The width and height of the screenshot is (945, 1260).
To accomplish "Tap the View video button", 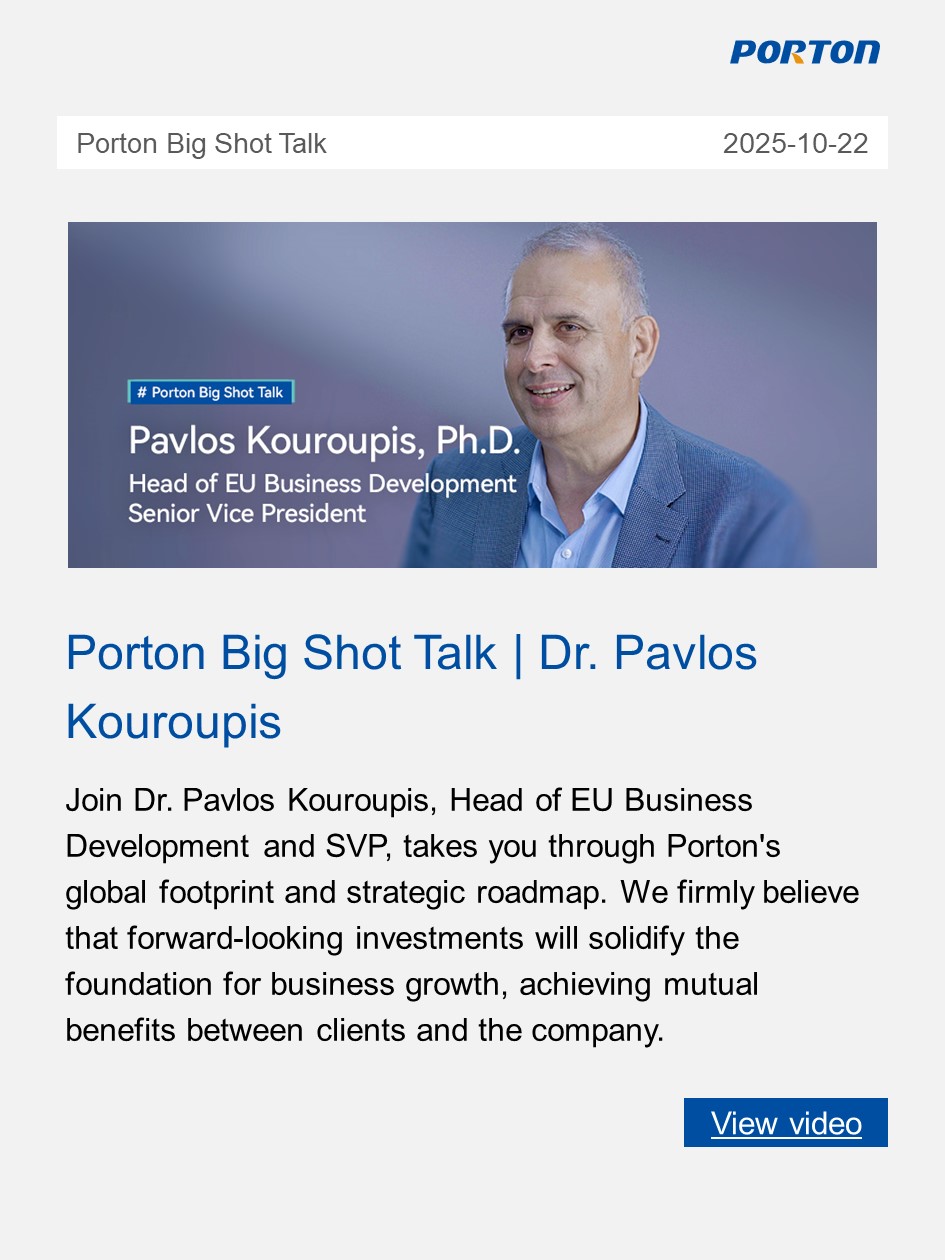I will click(785, 1123).
